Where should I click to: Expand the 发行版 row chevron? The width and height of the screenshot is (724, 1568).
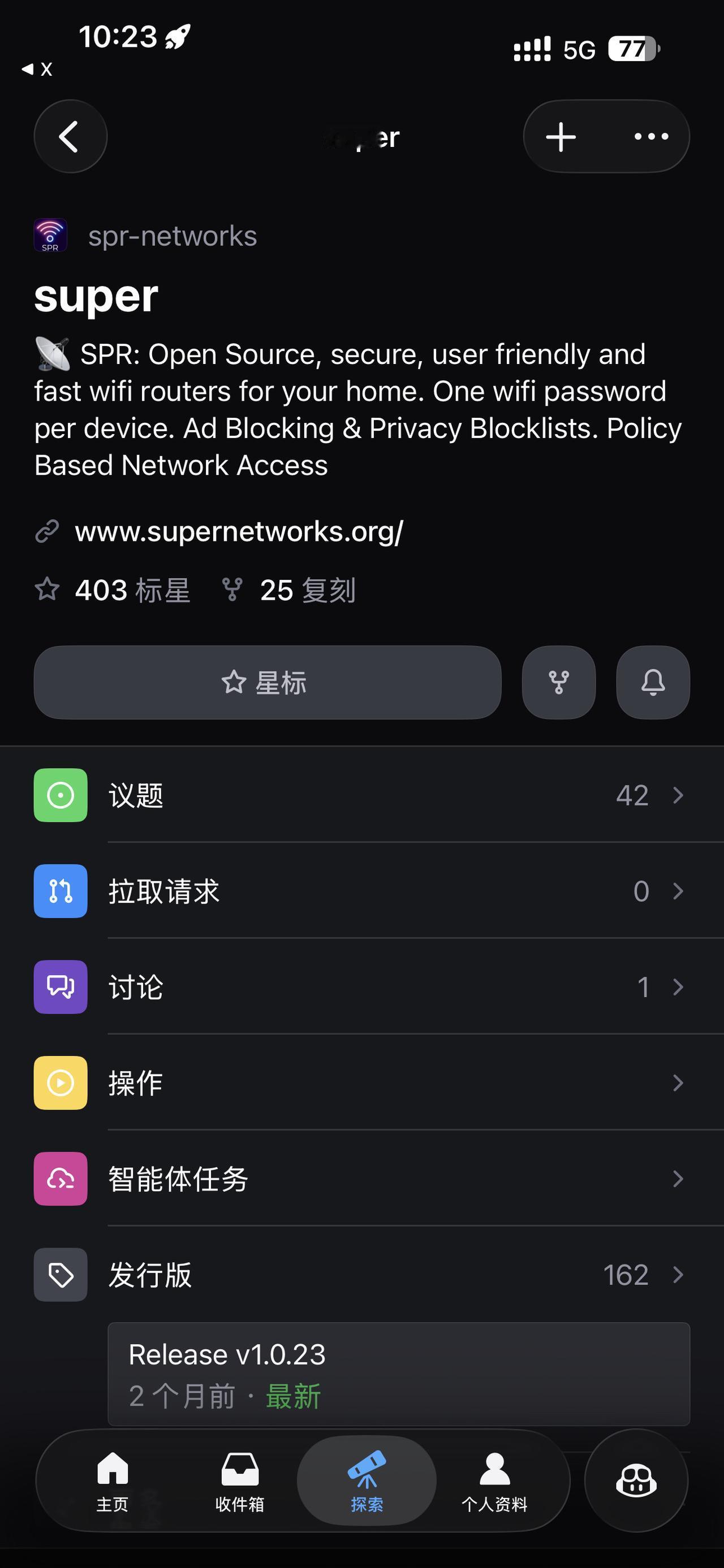tap(678, 1274)
